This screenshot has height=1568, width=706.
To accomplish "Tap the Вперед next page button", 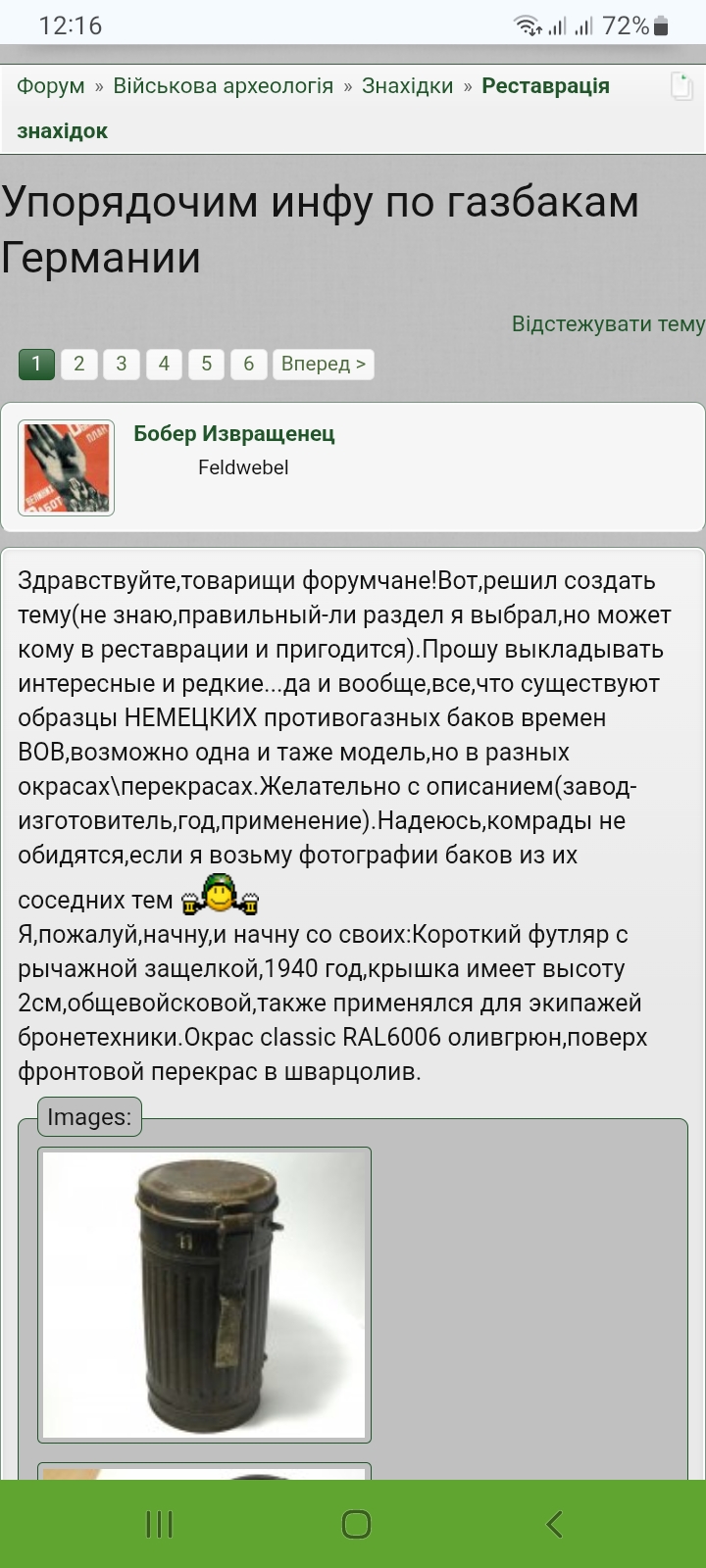I will pyautogui.click(x=324, y=364).
